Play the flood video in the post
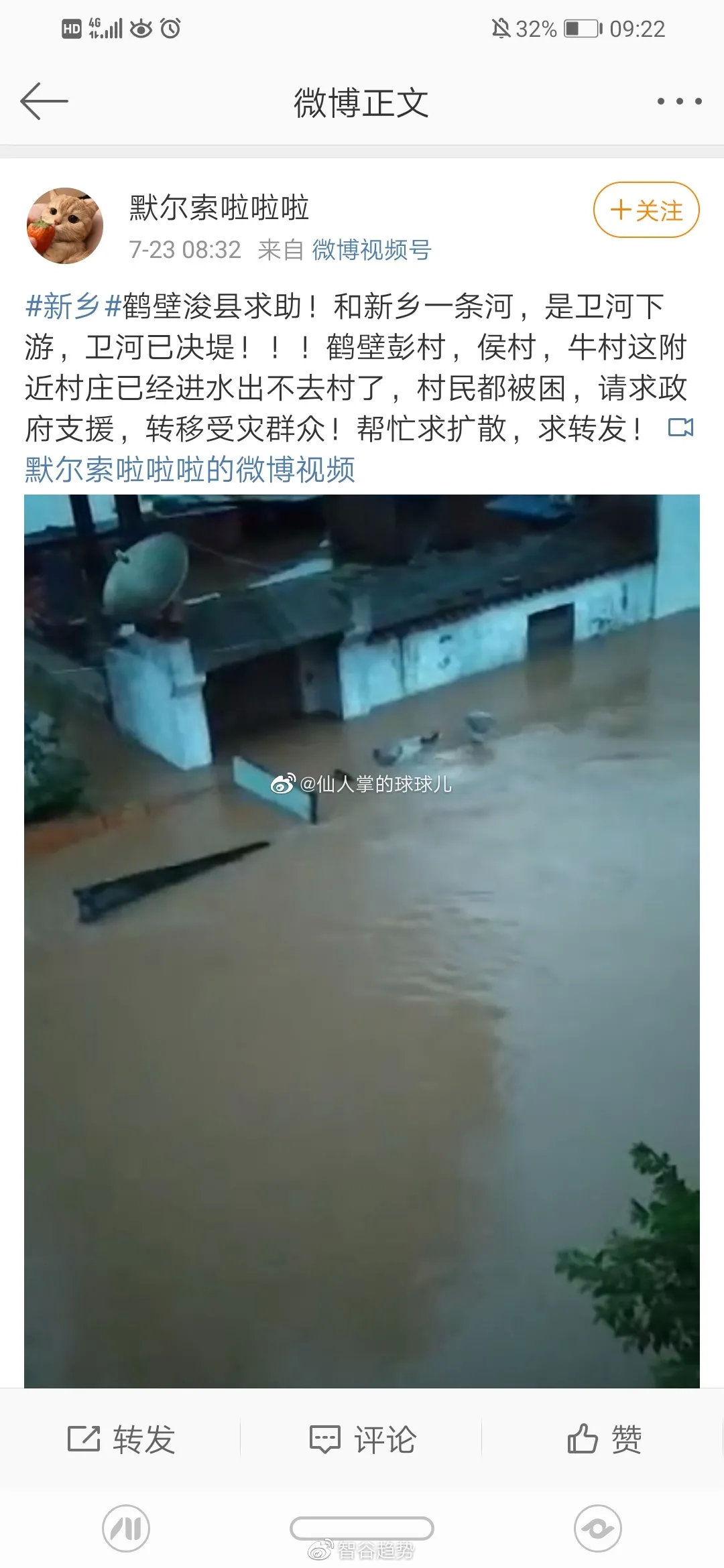724x1568 pixels. pos(362,941)
